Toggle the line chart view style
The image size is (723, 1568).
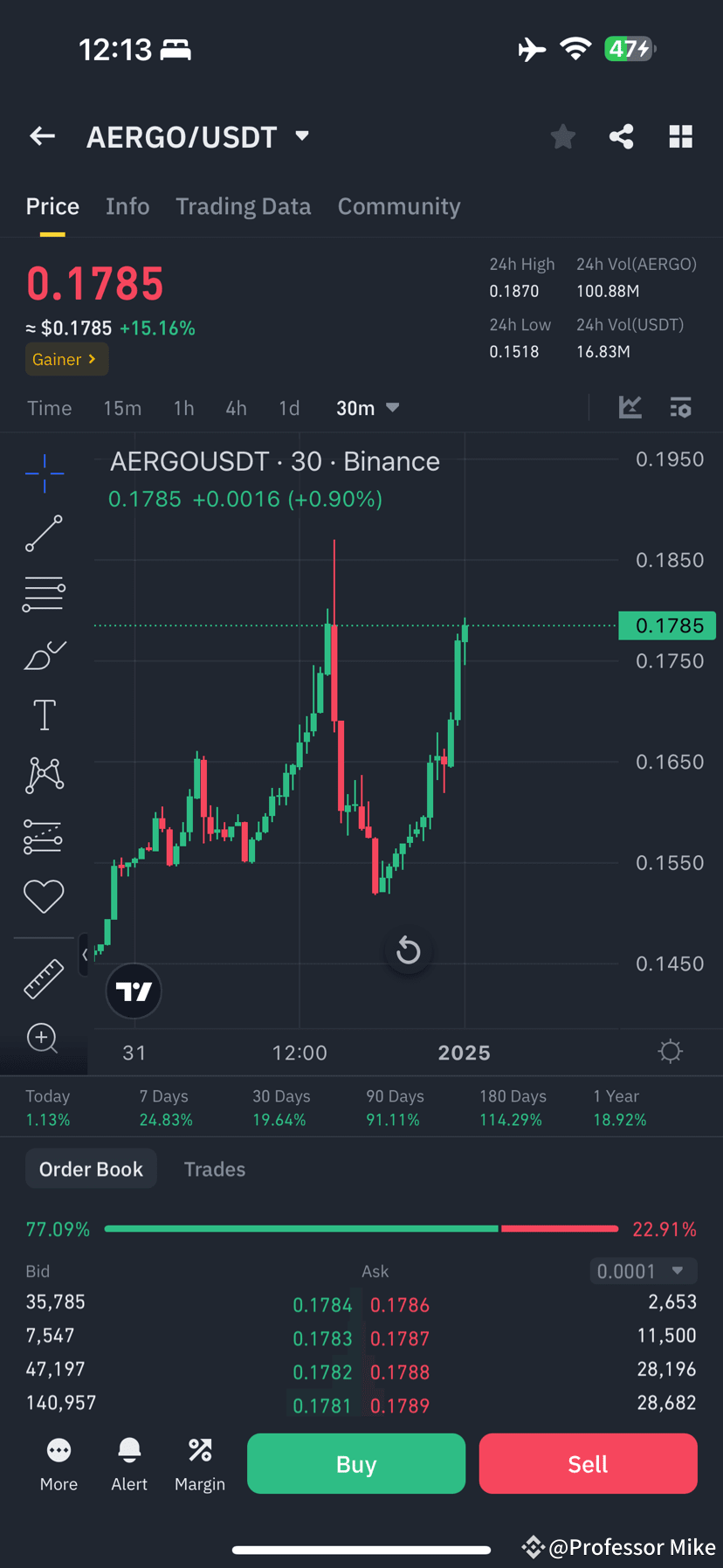tap(630, 407)
